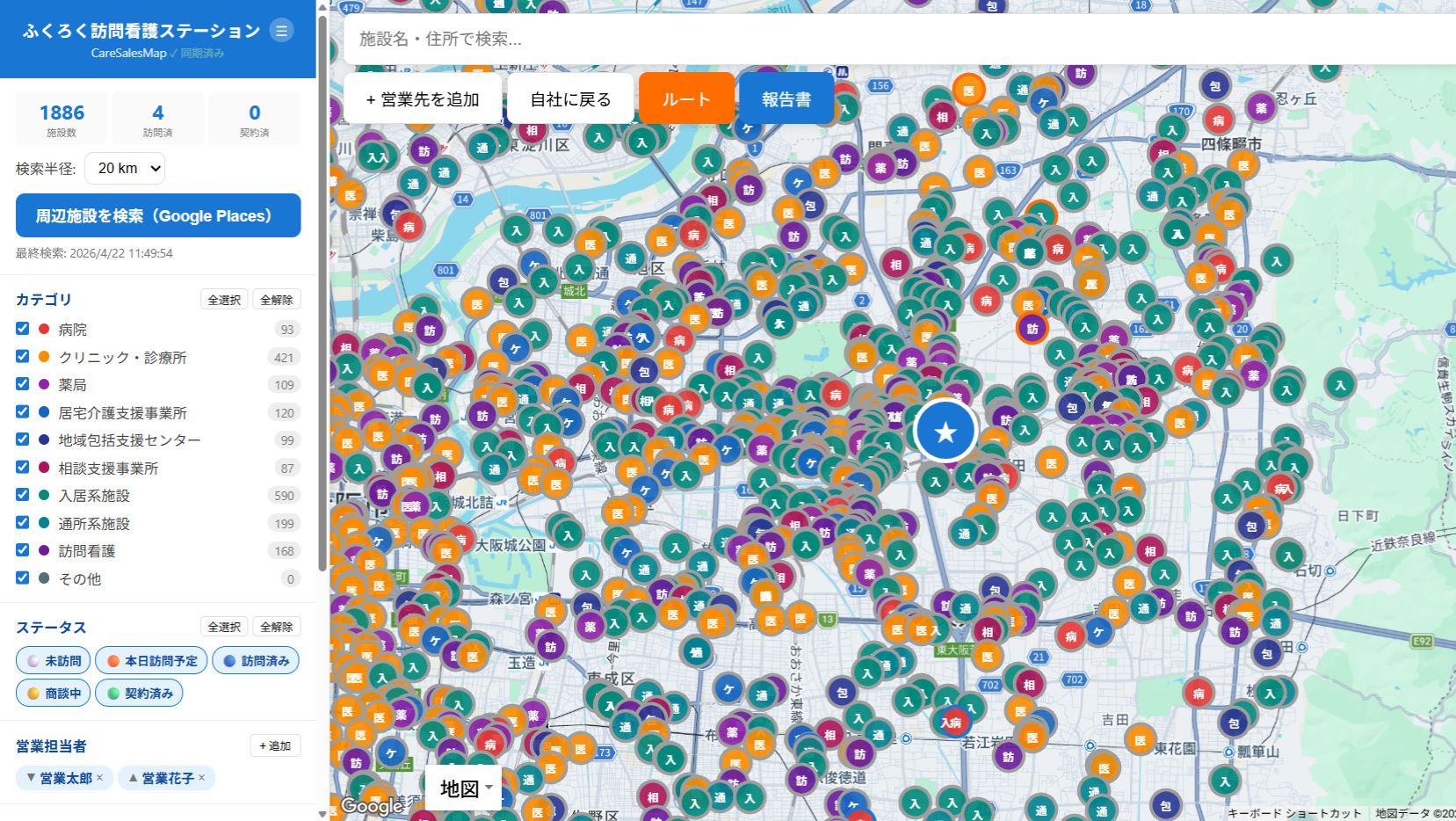Image resolution: width=1456 pixels, height=821 pixels.
Task: Toggle the 訪問看護 checkbox
Action: (23, 550)
